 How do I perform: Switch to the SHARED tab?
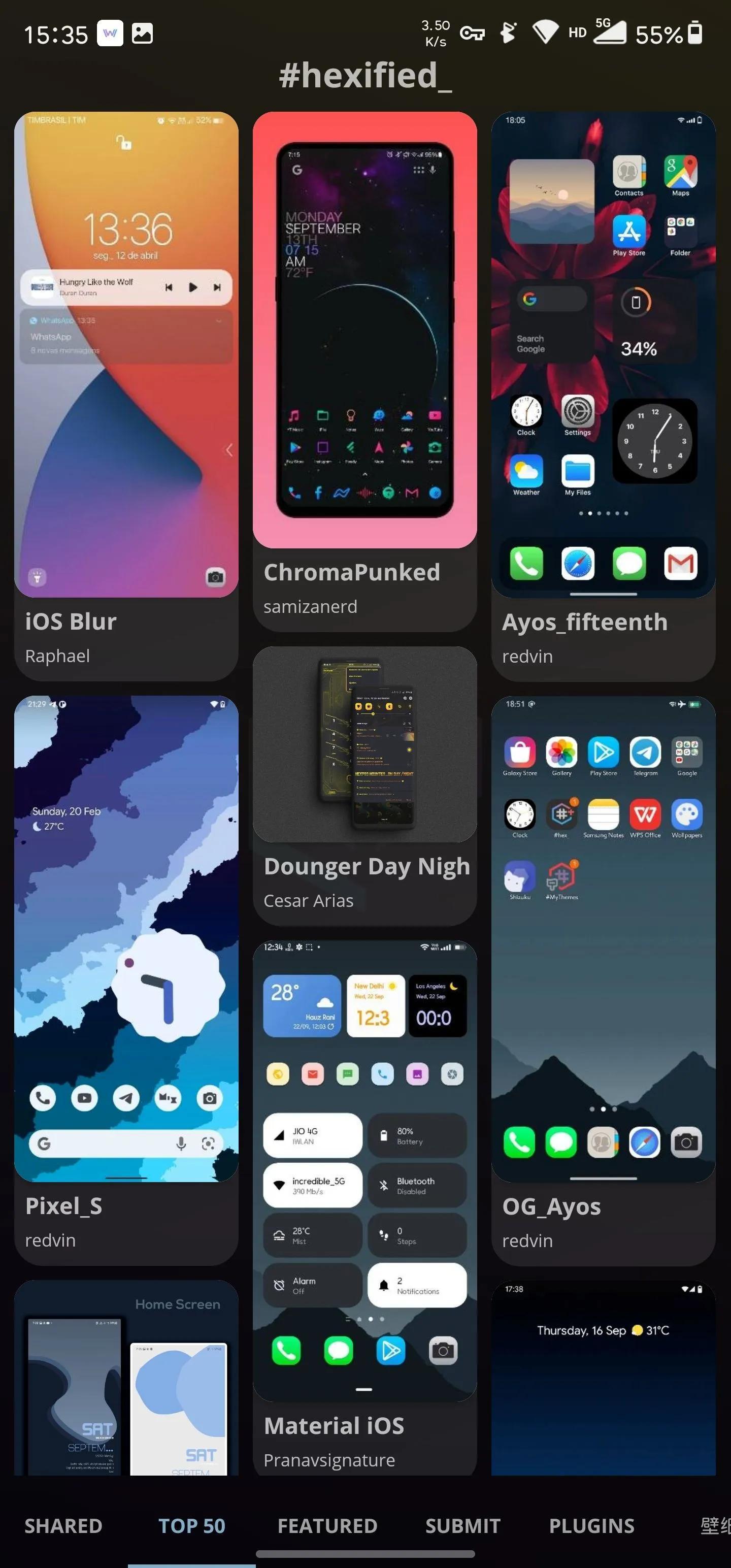click(x=63, y=1526)
